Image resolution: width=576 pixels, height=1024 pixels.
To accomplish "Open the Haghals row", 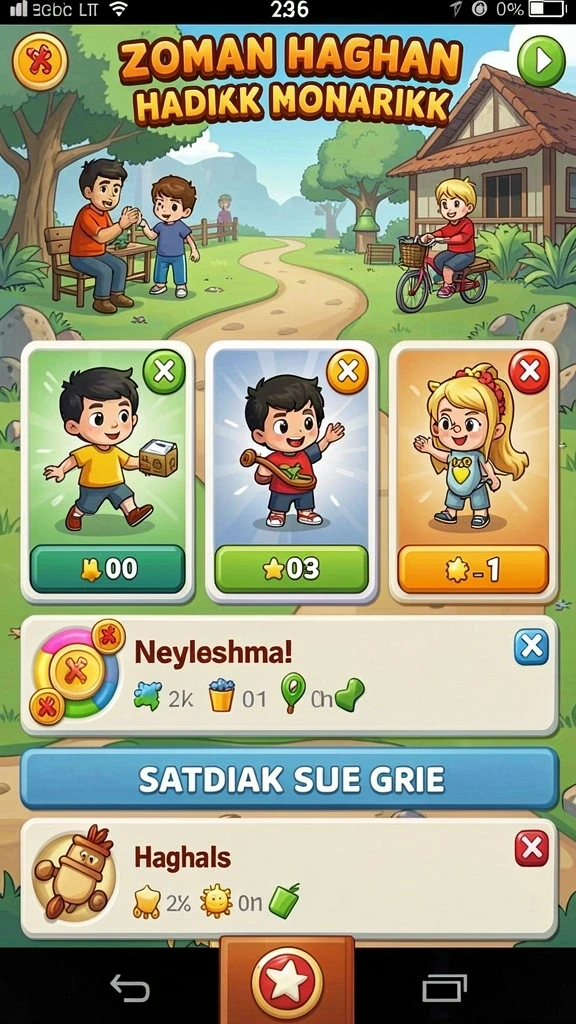I will click(x=289, y=878).
